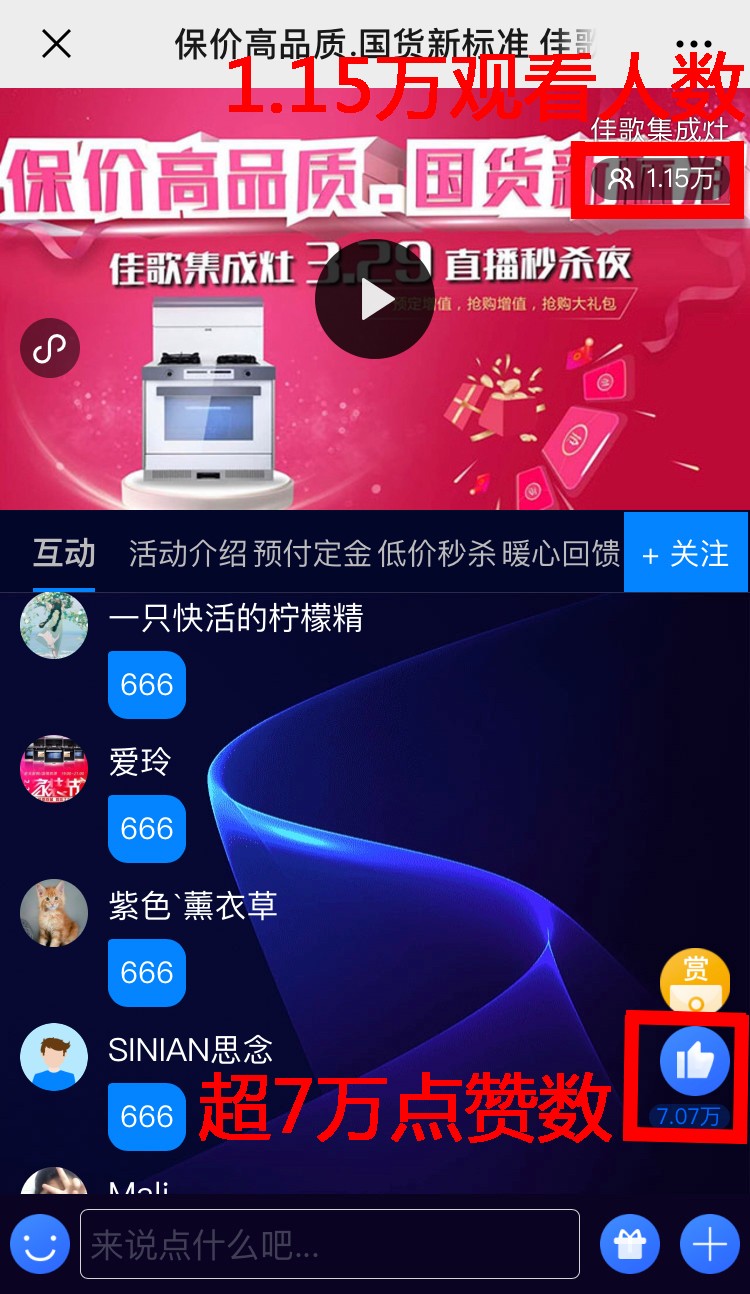Image resolution: width=750 pixels, height=1294 pixels.
Task: Tap the + 关注 follow button
Action: pos(685,554)
